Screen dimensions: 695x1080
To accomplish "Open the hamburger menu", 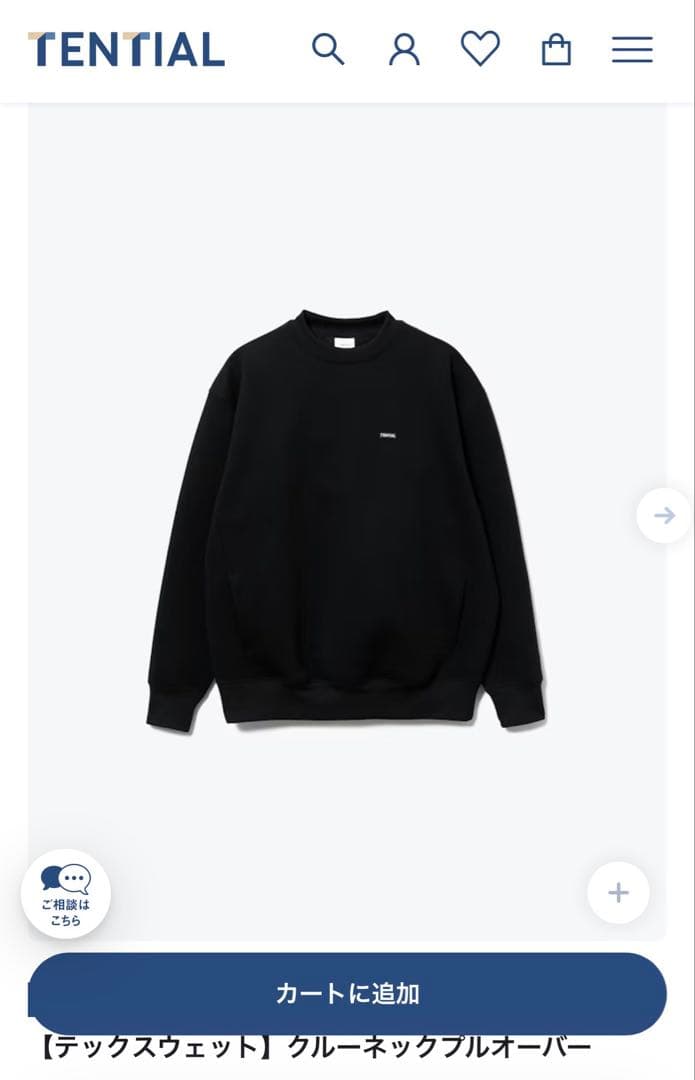I will click(632, 49).
